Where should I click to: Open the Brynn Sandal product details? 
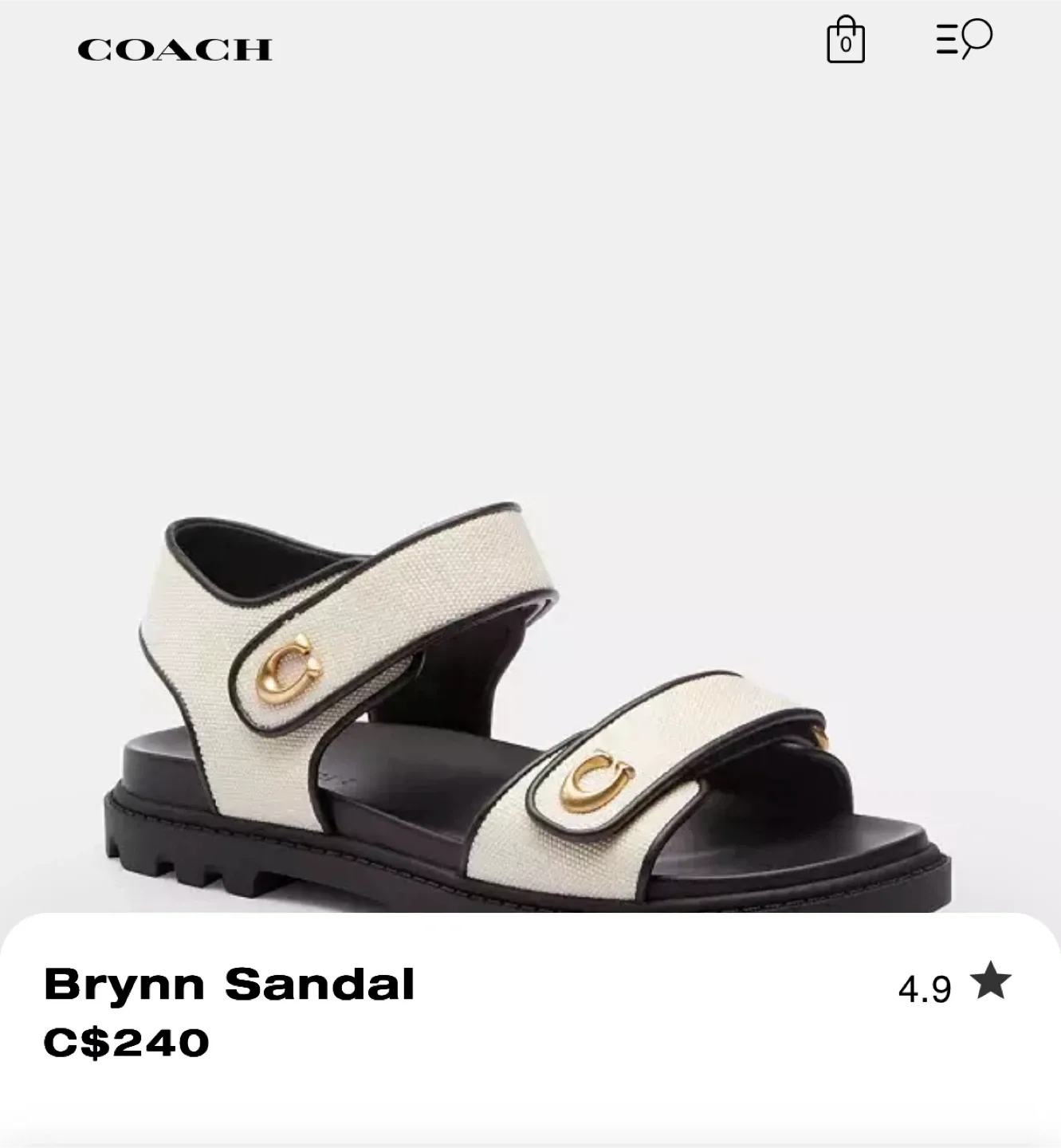(x=230, y=986)
